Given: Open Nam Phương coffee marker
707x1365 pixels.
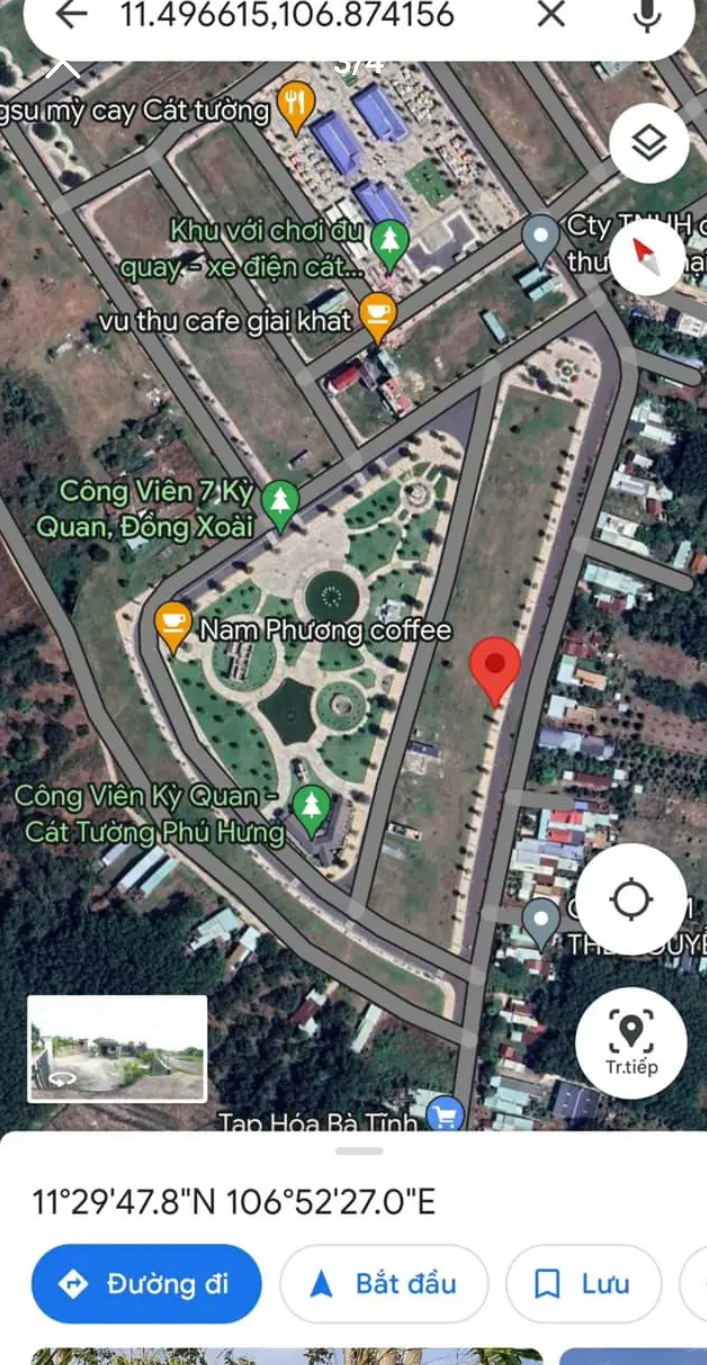Looking at the screenshot, I should (x=175, y=625).
